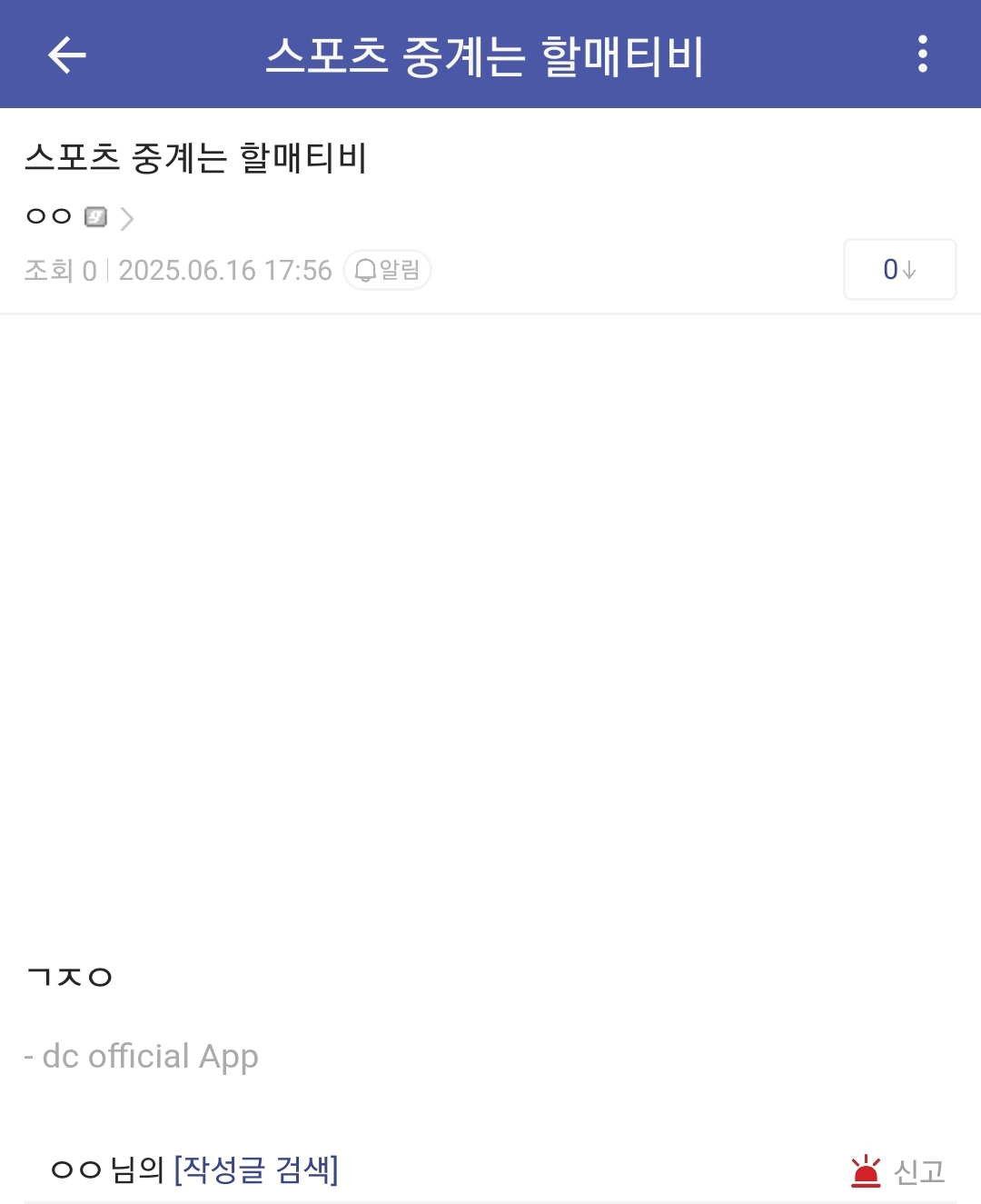Open author ㅇㅇ's profile chevron
This screenshot has width=981, height=1204.
127,218
